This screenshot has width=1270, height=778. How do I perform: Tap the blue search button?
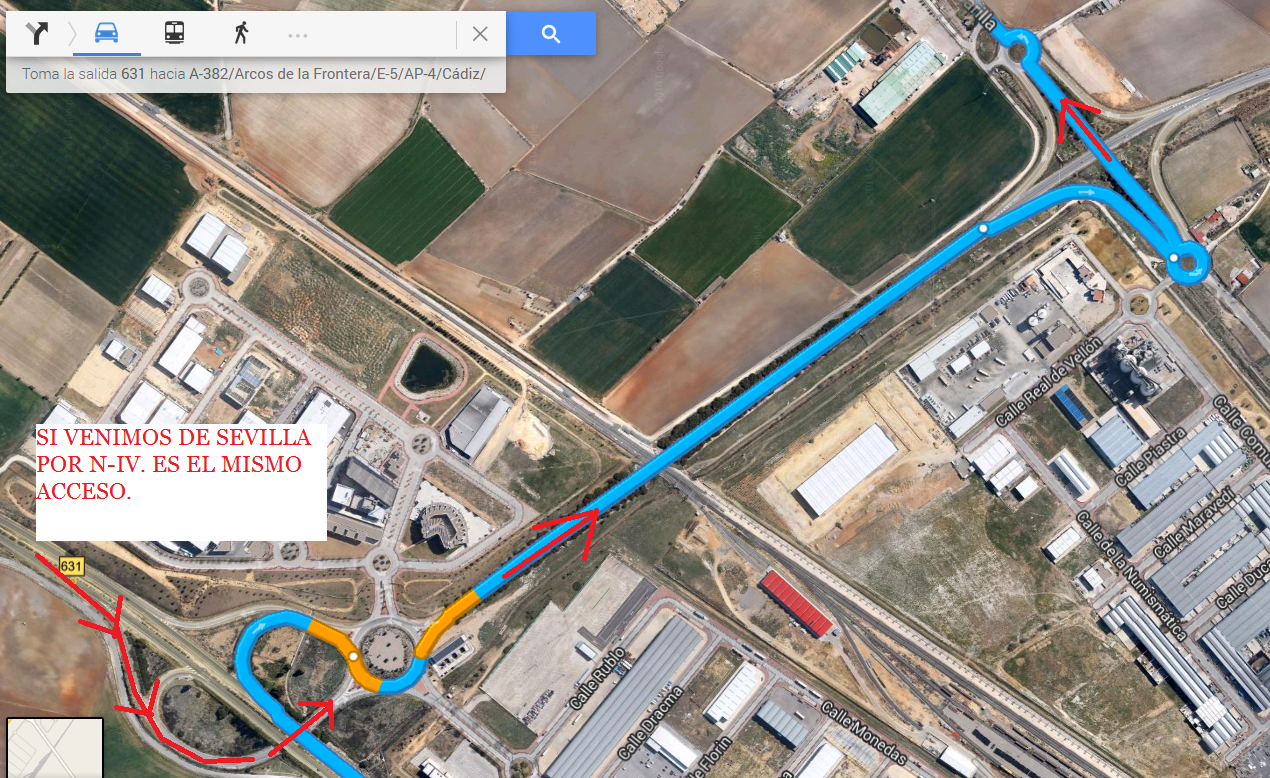pyautogui.click(x=551, y=34)
